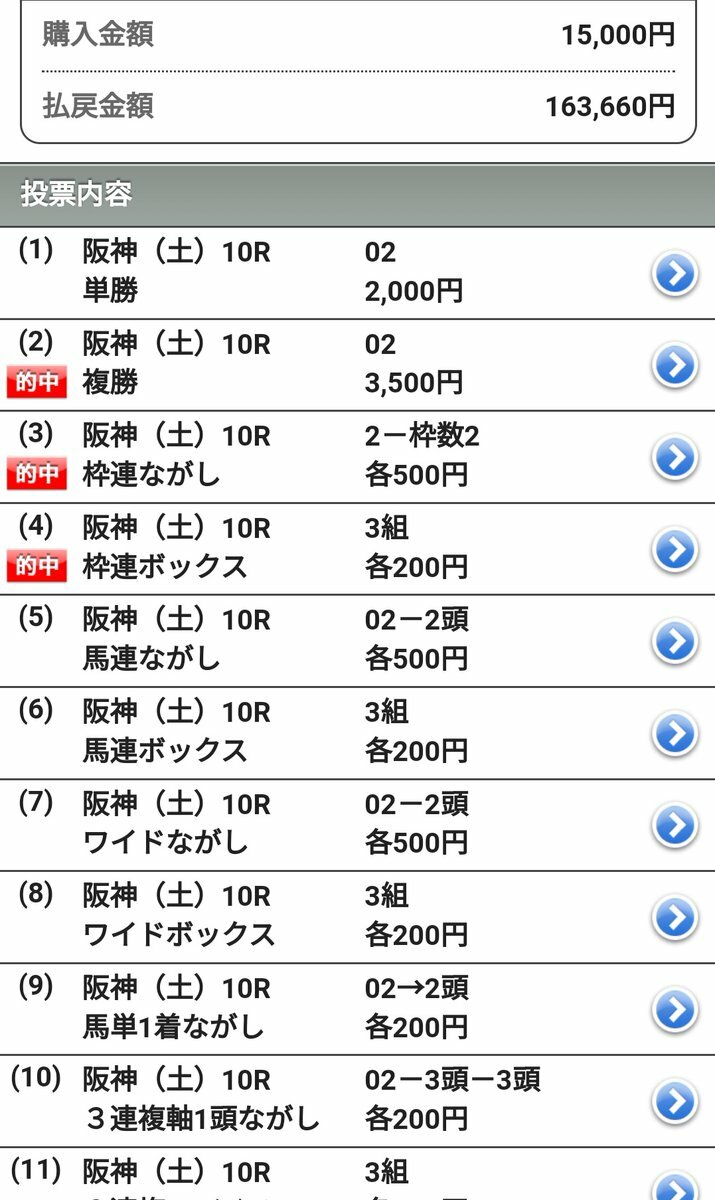Viewport: 715px width, 1200px height.
Task: Open bet (10) 3連複軸1頭ながし details
Action: [x=675, y=1101]
